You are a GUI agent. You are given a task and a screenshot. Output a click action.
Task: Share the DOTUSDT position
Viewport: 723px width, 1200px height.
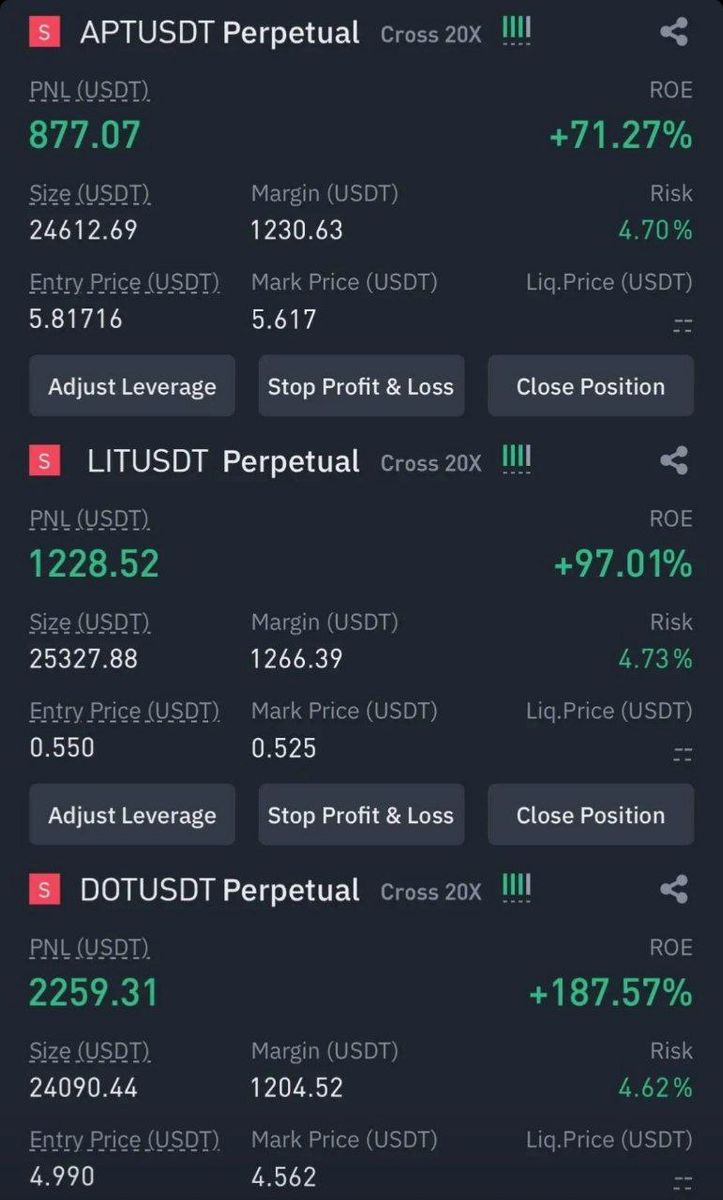pyautogui.click(x=674, y=889)
